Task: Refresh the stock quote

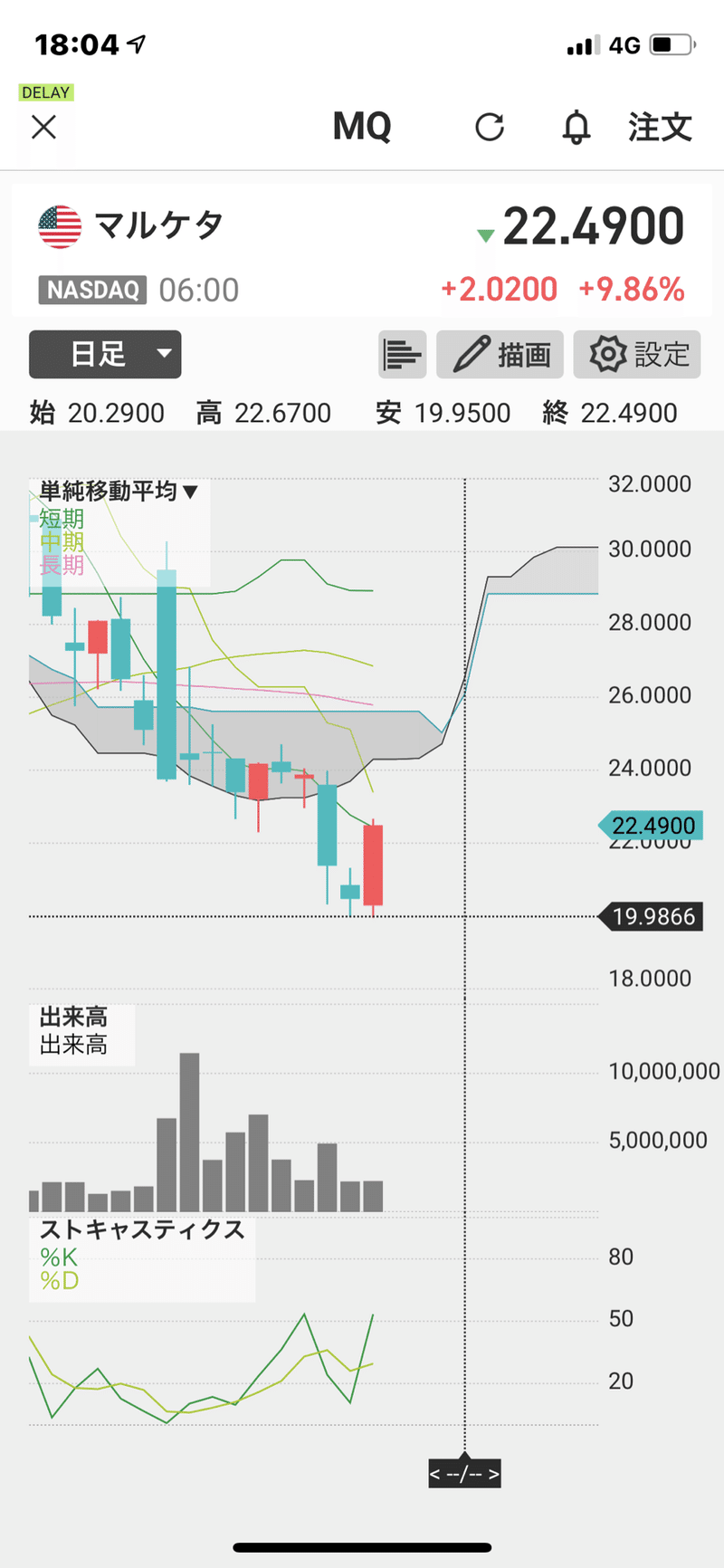Action: 490,127
